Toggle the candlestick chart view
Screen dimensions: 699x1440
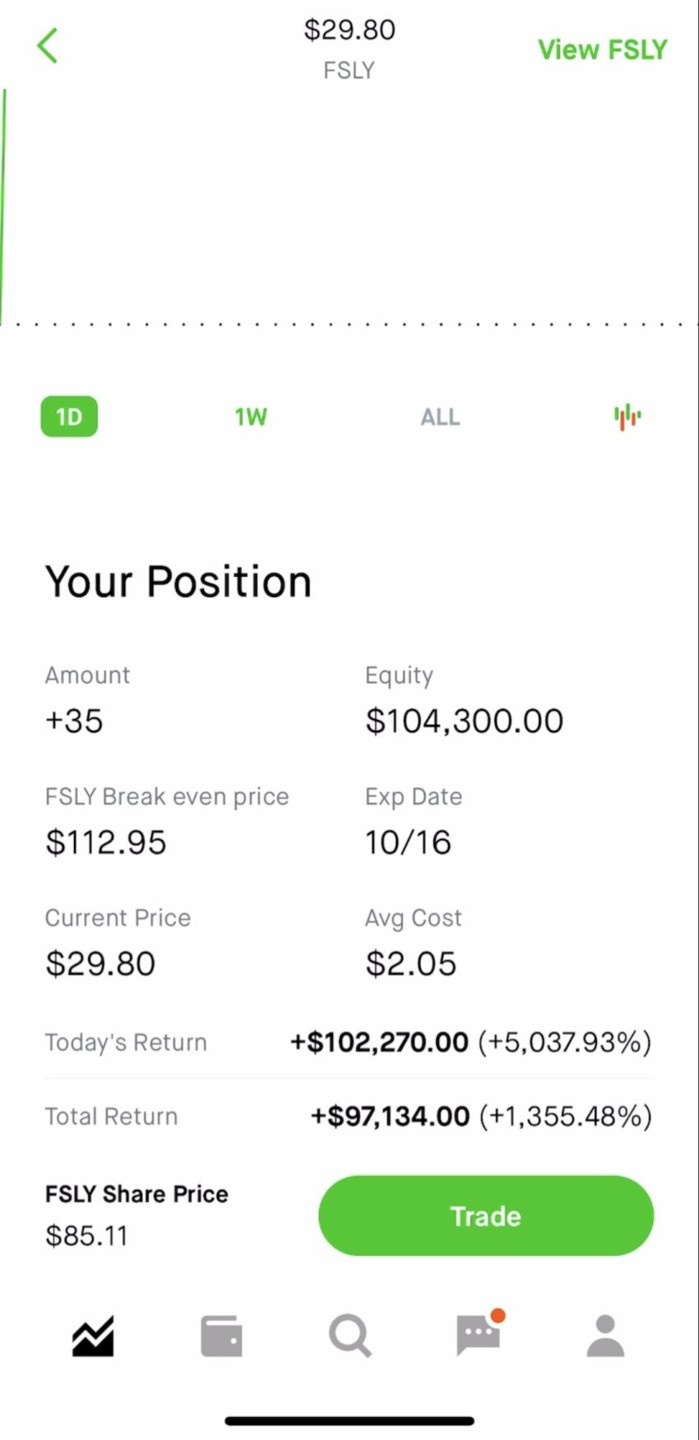point(628,417)
